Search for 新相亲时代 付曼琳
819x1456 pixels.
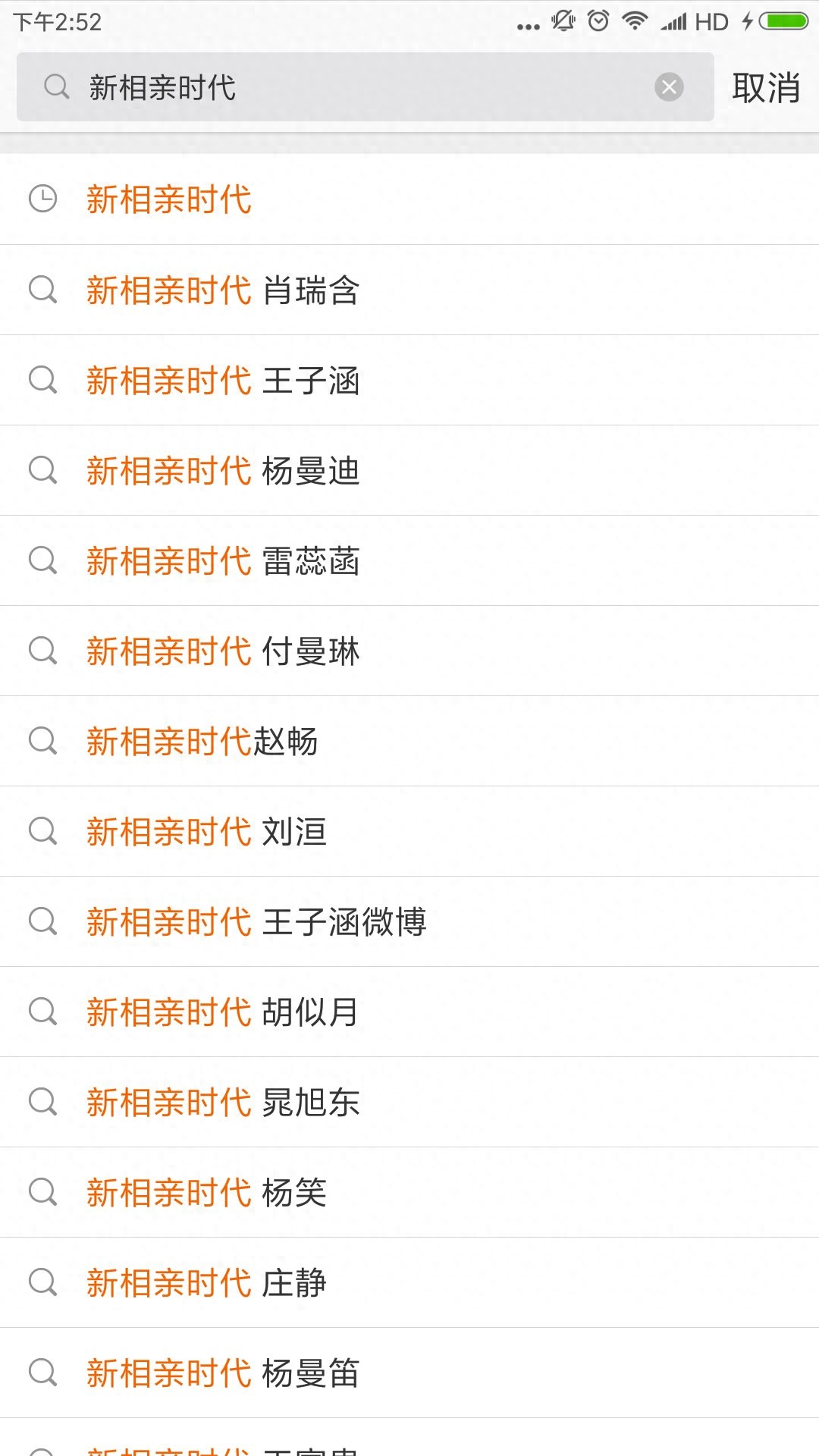[409, 651]
